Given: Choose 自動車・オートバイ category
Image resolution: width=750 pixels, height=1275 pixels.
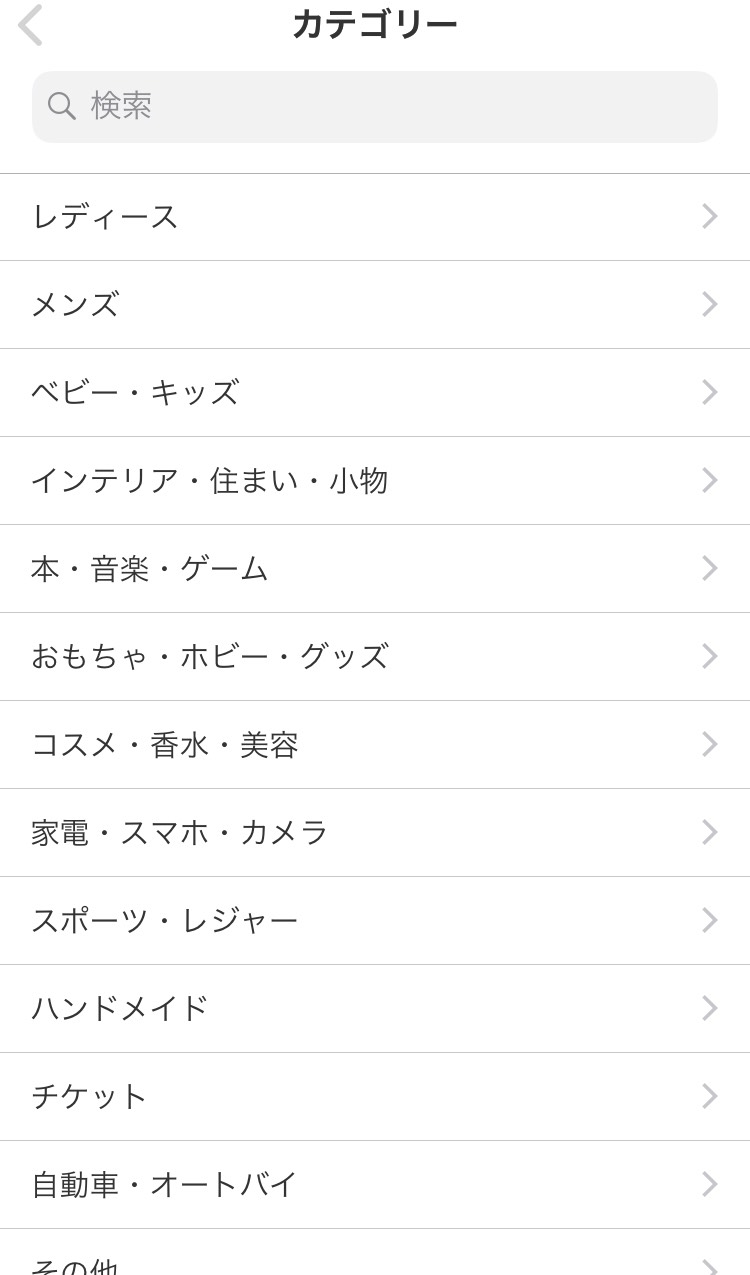Looking at the screenshot, I should pyautogui.click(x=375, y=1185).
